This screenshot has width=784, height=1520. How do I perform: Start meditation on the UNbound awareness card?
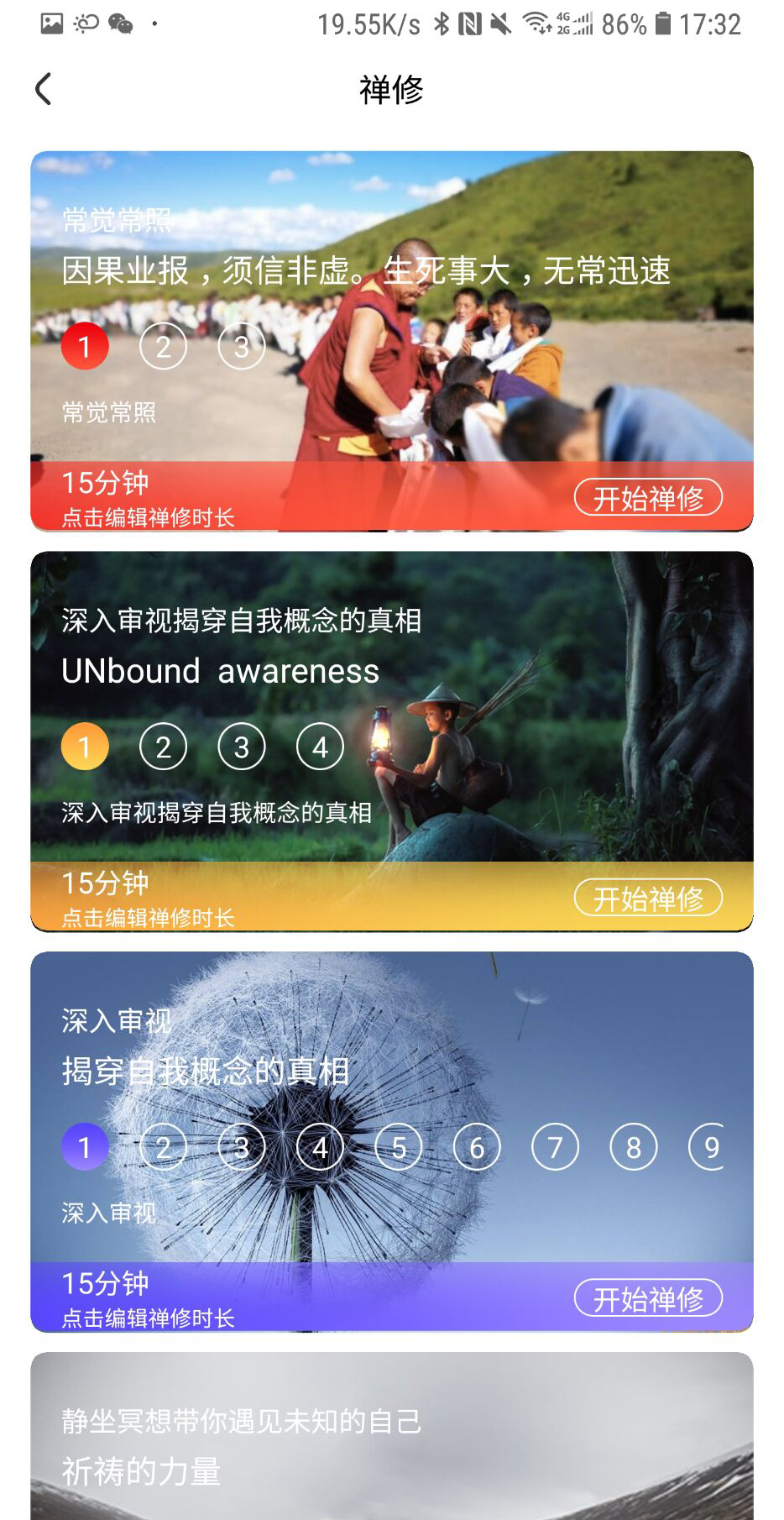point(647,899)
